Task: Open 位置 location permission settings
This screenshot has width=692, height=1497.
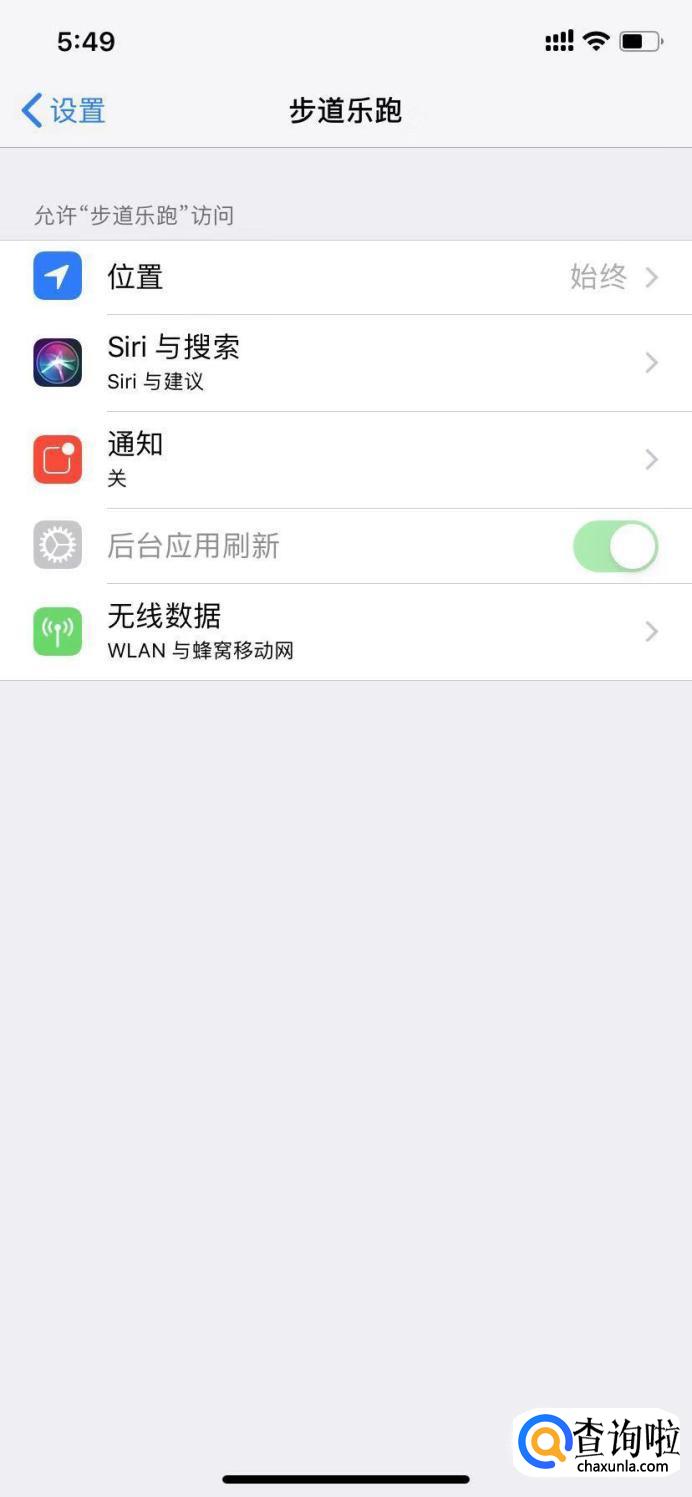Action: (x=345, y=277)
